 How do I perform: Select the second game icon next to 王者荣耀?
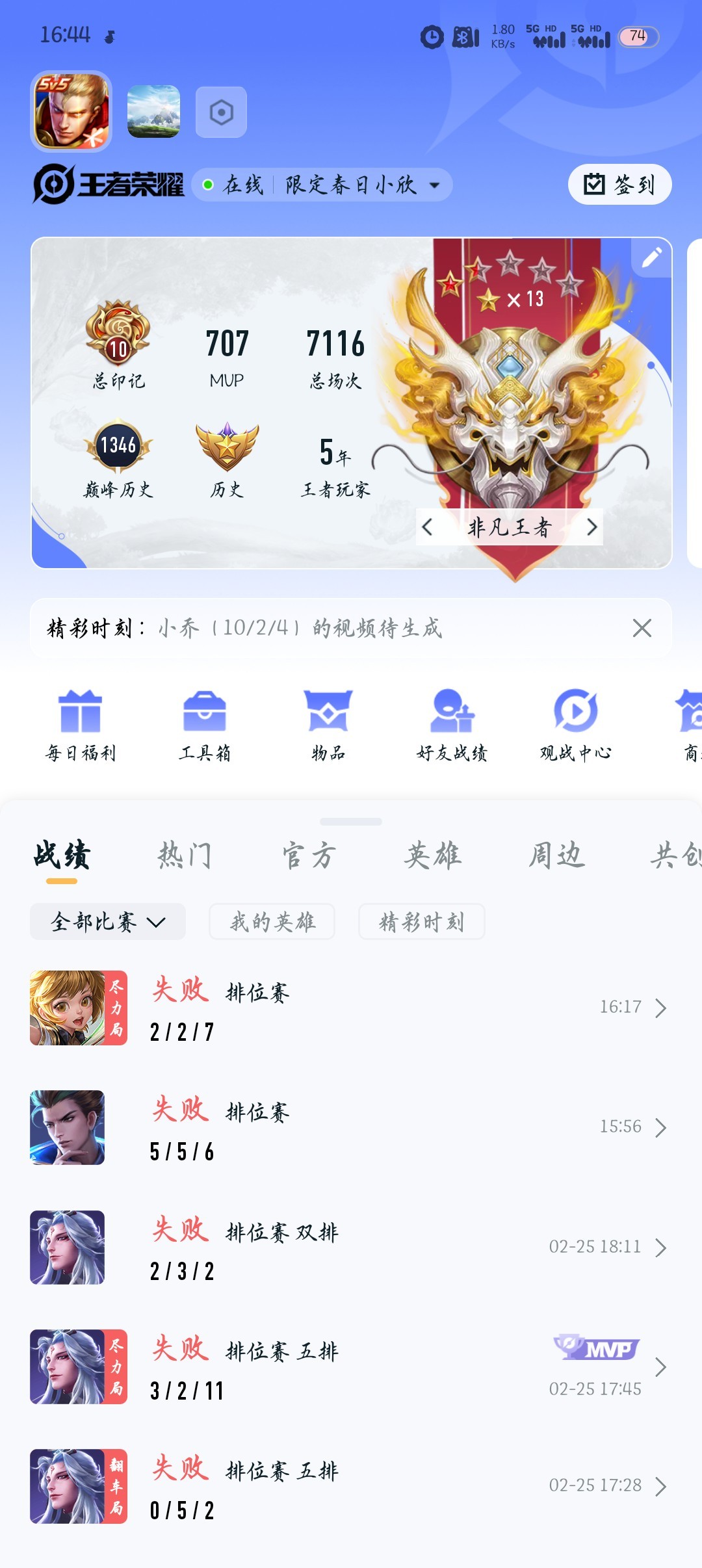point(153,112)
